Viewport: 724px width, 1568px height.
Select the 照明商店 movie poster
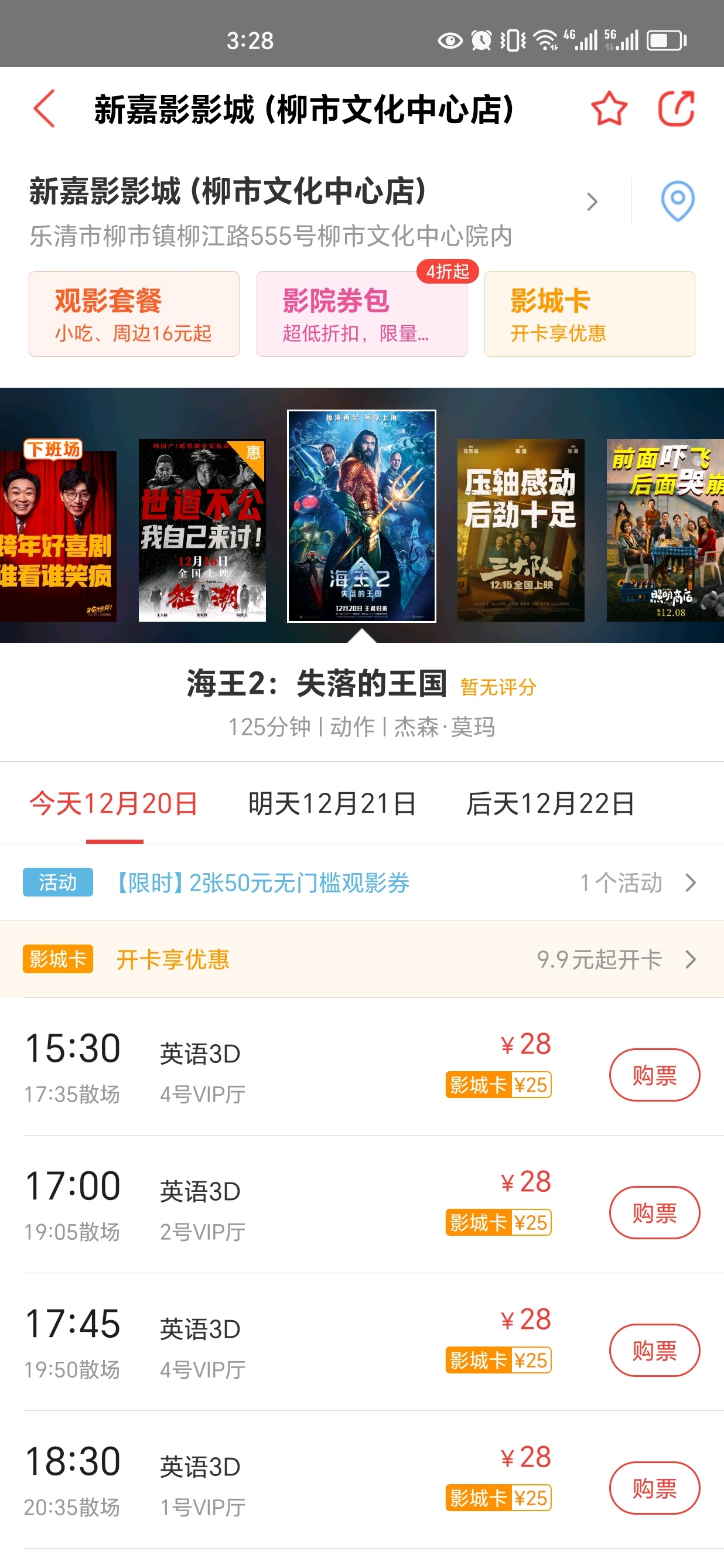[x=665, y=530]
